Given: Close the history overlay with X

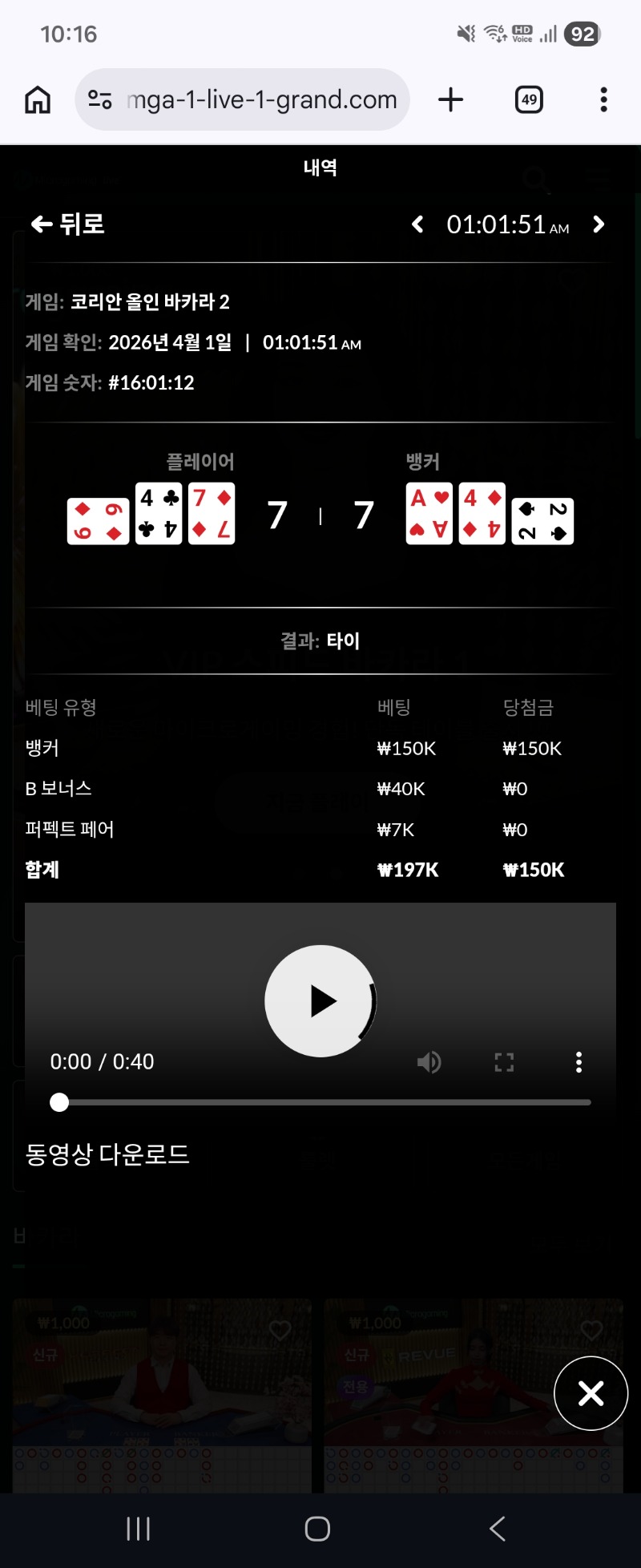Looking at the screenshot, I should tap(591, 1393).
